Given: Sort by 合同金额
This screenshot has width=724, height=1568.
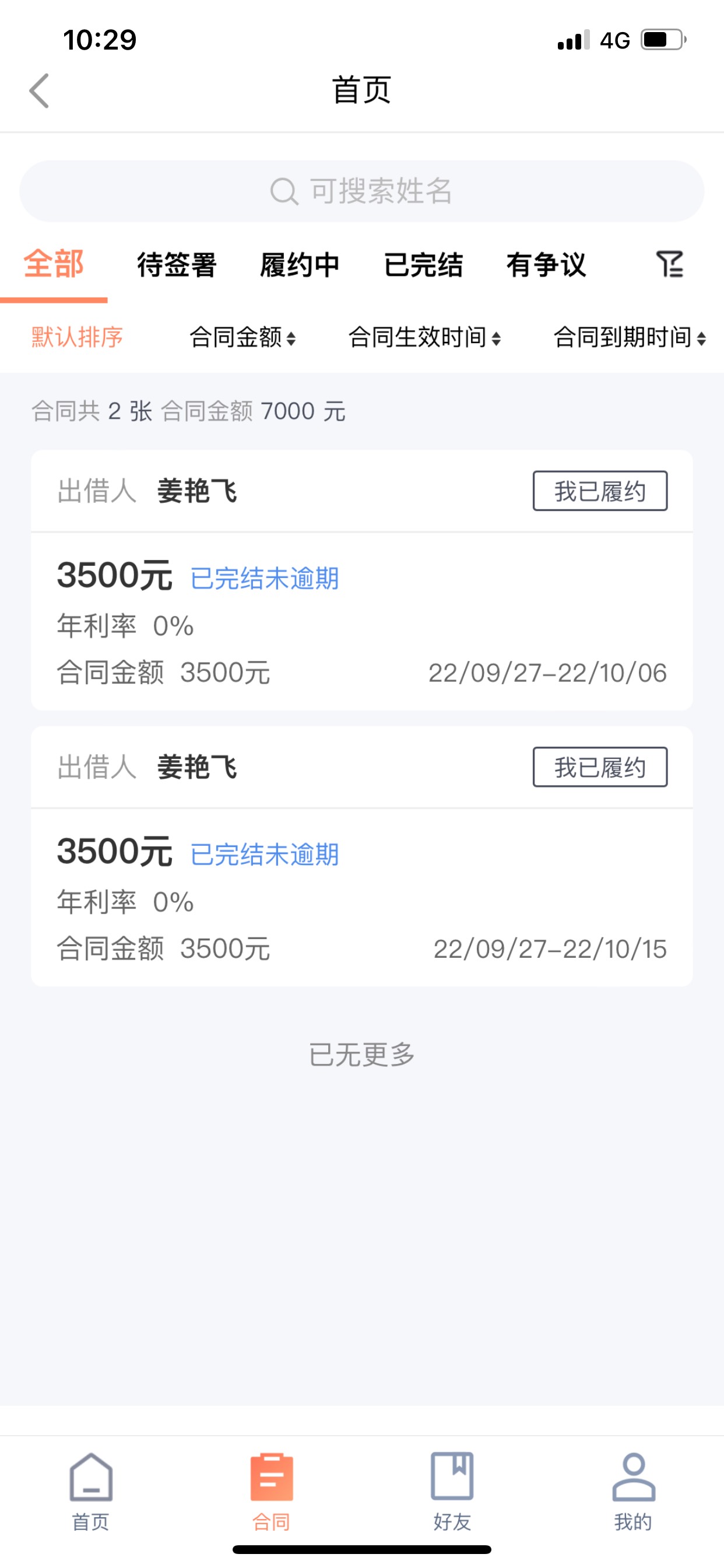Looking at the screenshot, I should pos(242,337).
